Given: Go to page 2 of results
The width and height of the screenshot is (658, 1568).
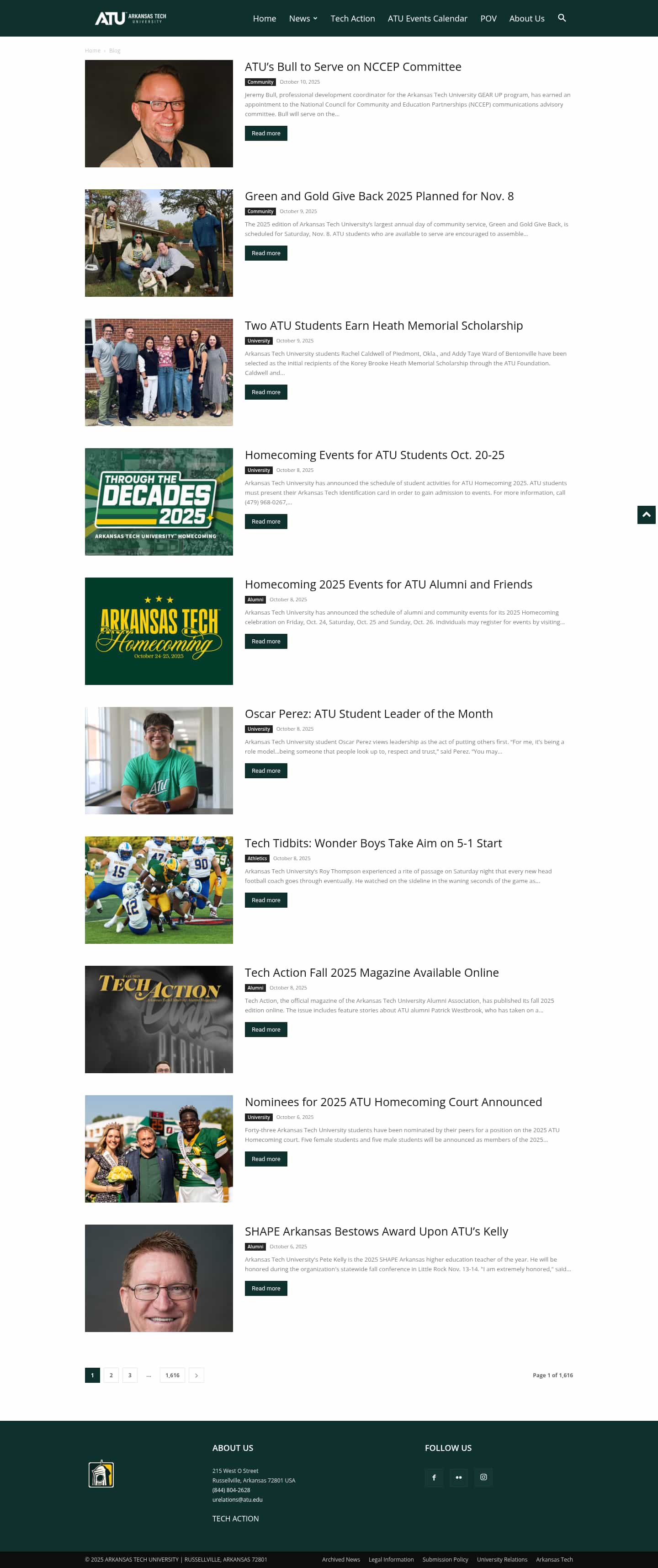Looking at the screenshot, I should (111, 1375).
